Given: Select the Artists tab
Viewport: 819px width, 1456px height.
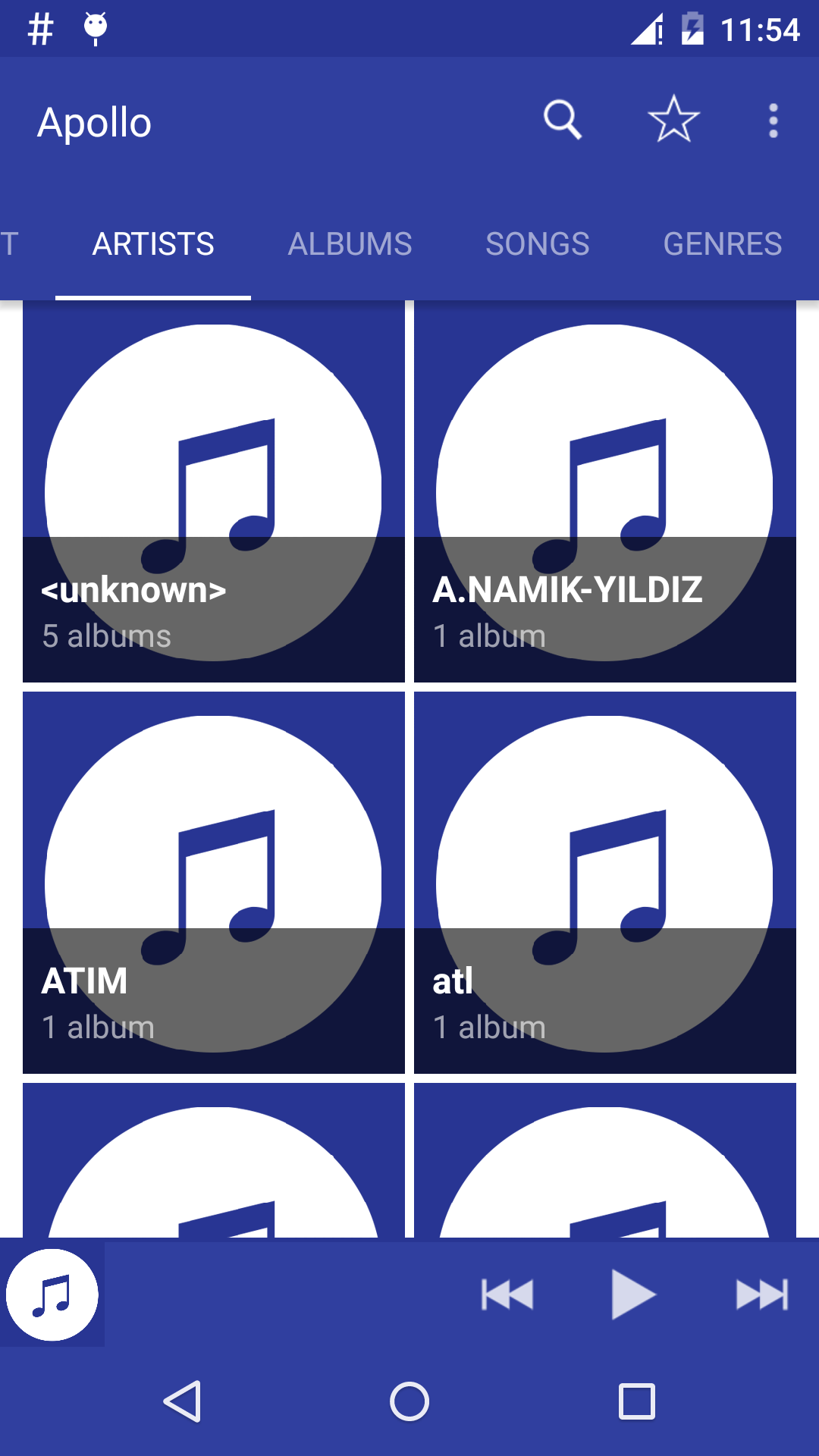Looking at the screenshot, I should pyautogui.click(x=153, y=244).
